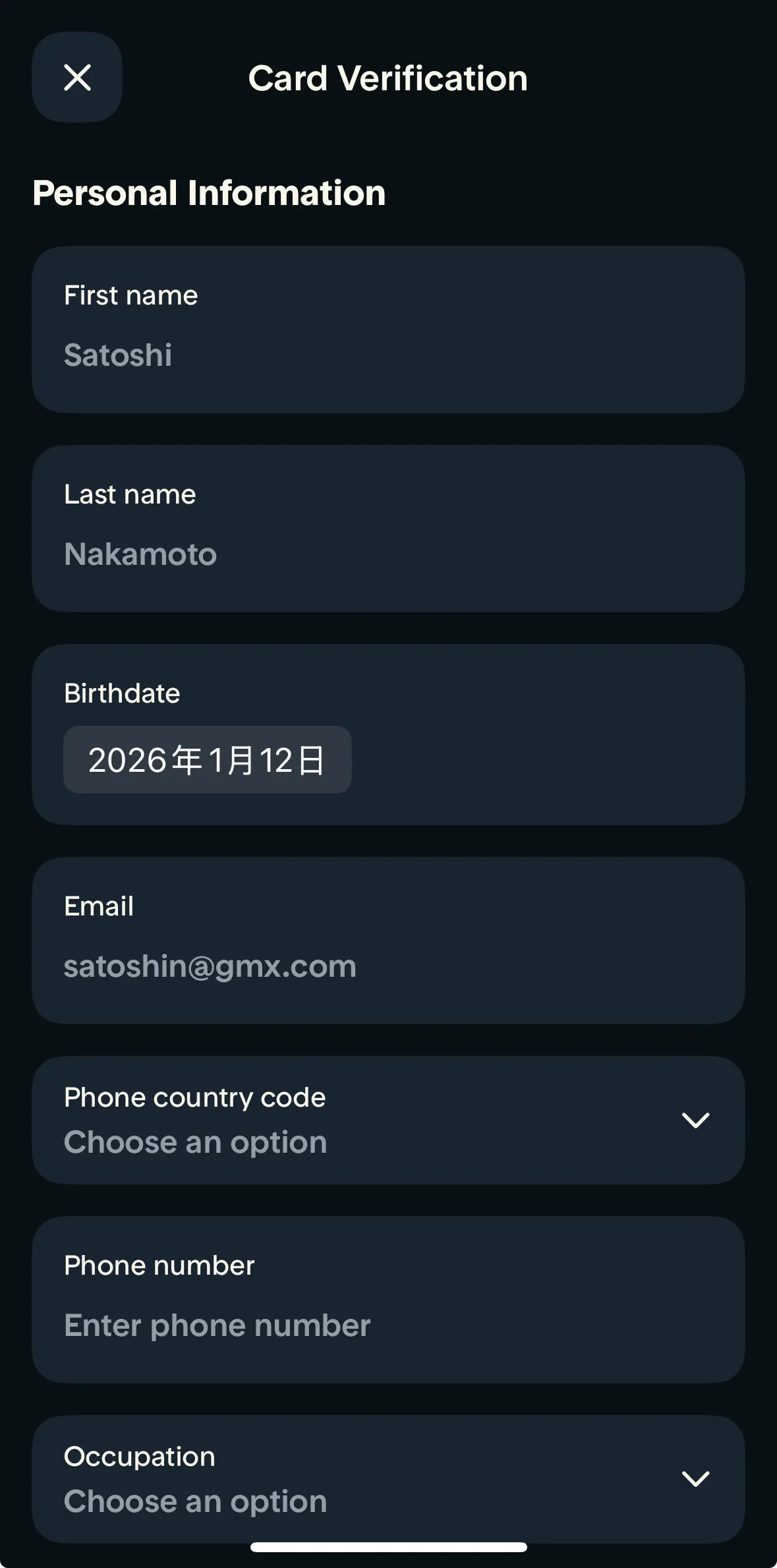Expand the Phone country code dropdown
The image size is (777, 1568).
(x=388, y=1120)
